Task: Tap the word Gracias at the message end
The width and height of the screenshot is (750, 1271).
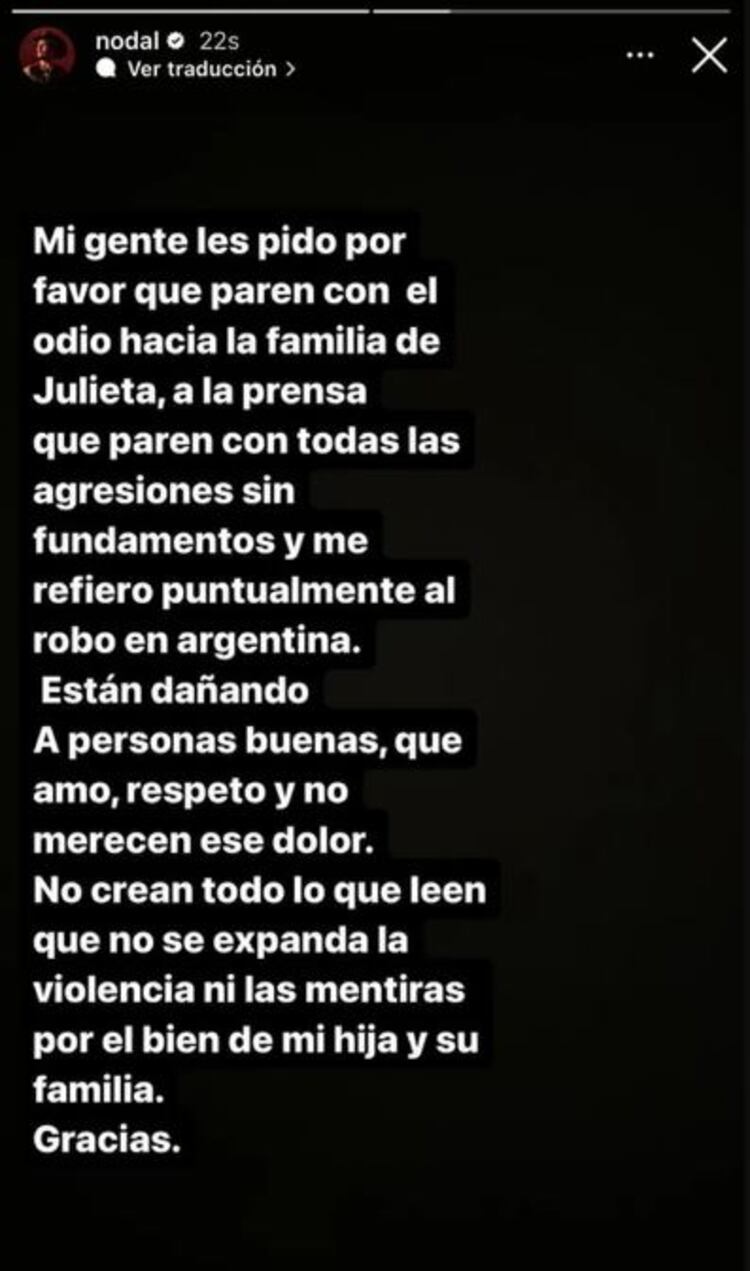Action: pos(103,1137)
